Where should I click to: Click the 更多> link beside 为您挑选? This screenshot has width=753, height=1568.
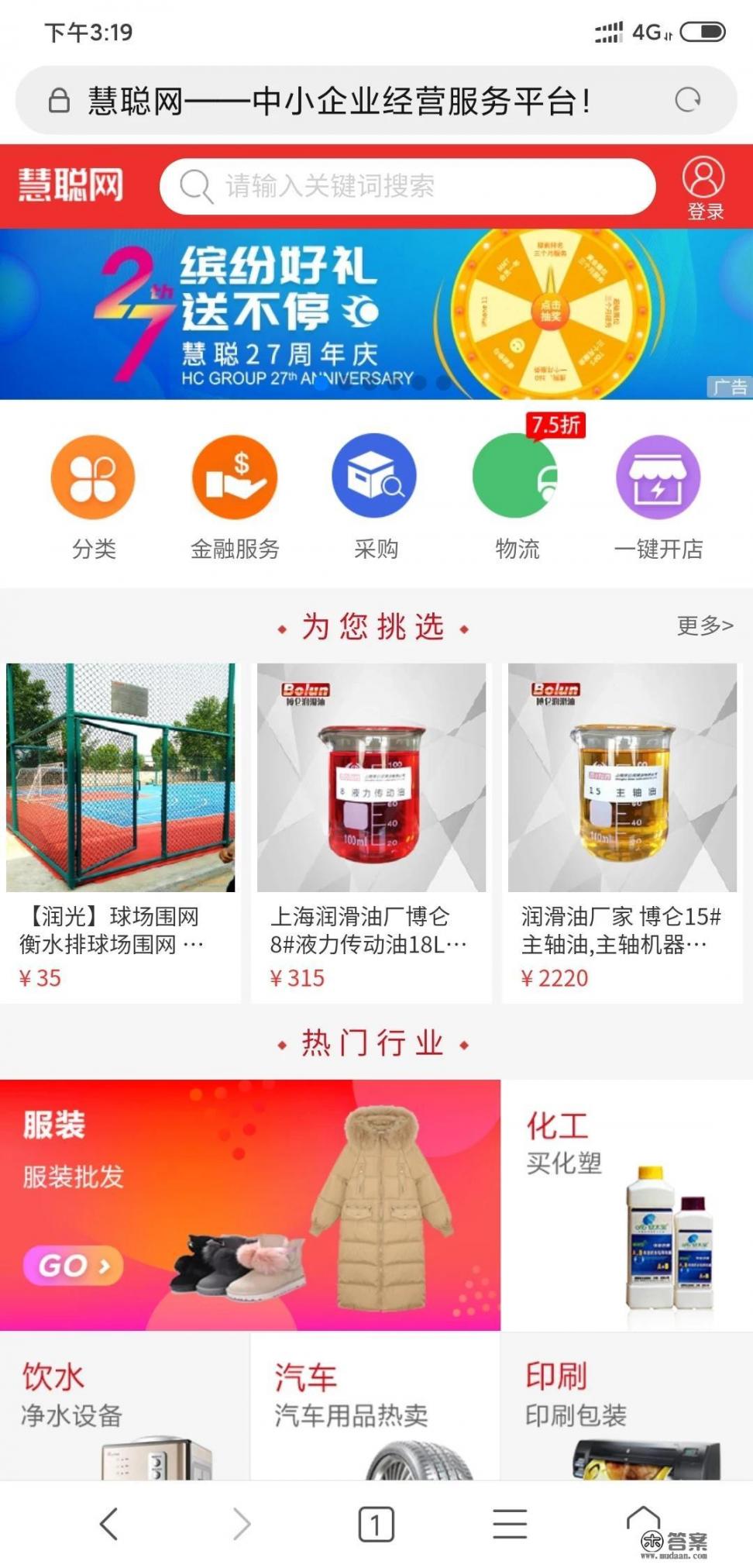pos(701,626)
